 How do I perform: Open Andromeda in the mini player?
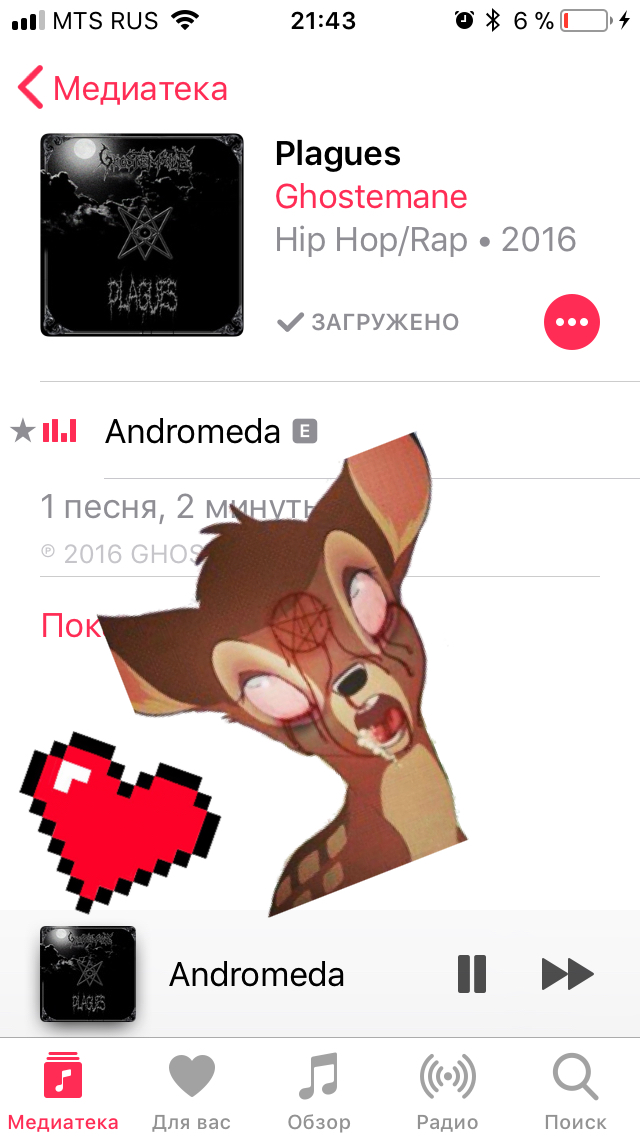point(257,975)
